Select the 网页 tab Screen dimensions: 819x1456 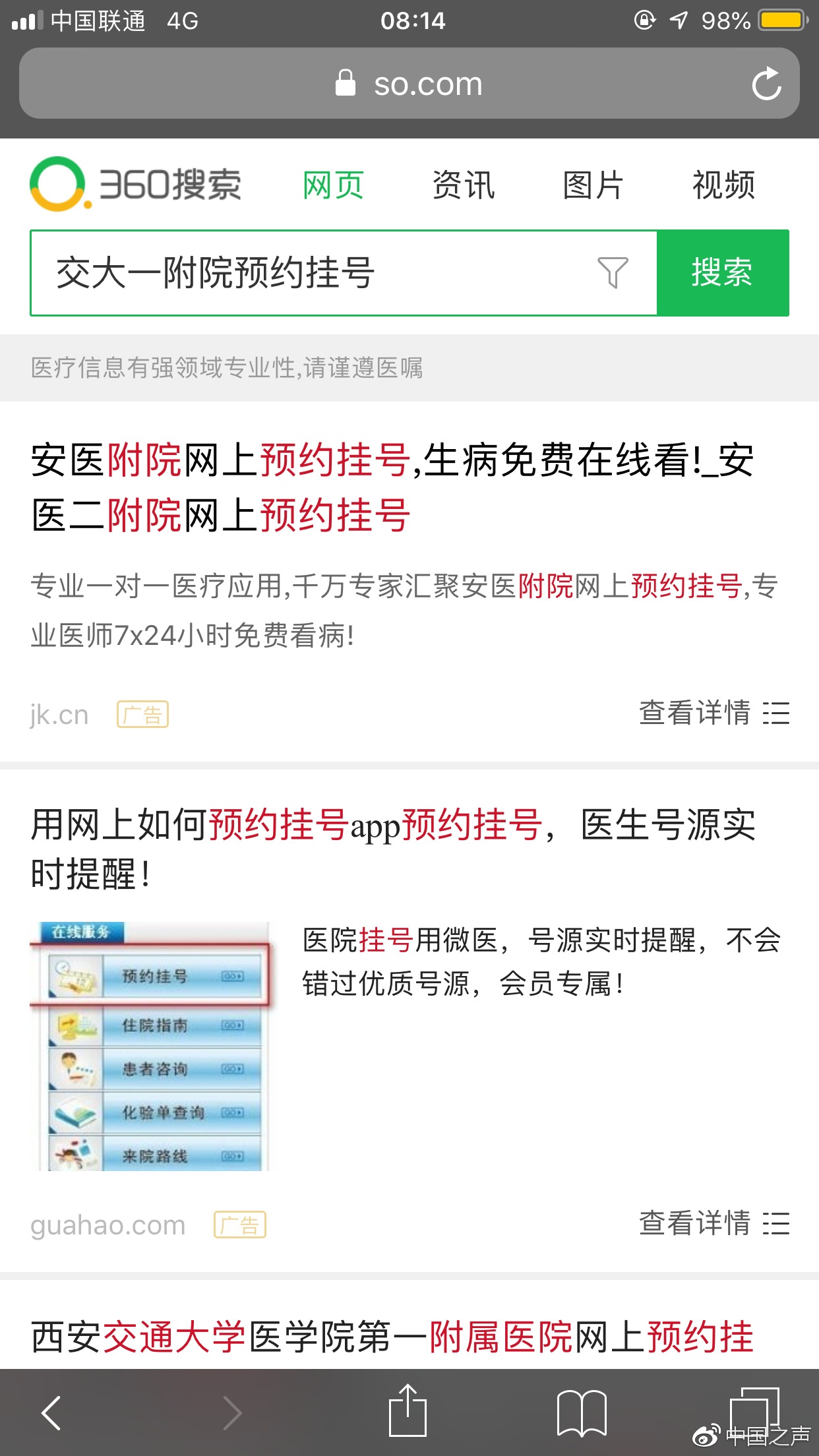tap(333, 185)
